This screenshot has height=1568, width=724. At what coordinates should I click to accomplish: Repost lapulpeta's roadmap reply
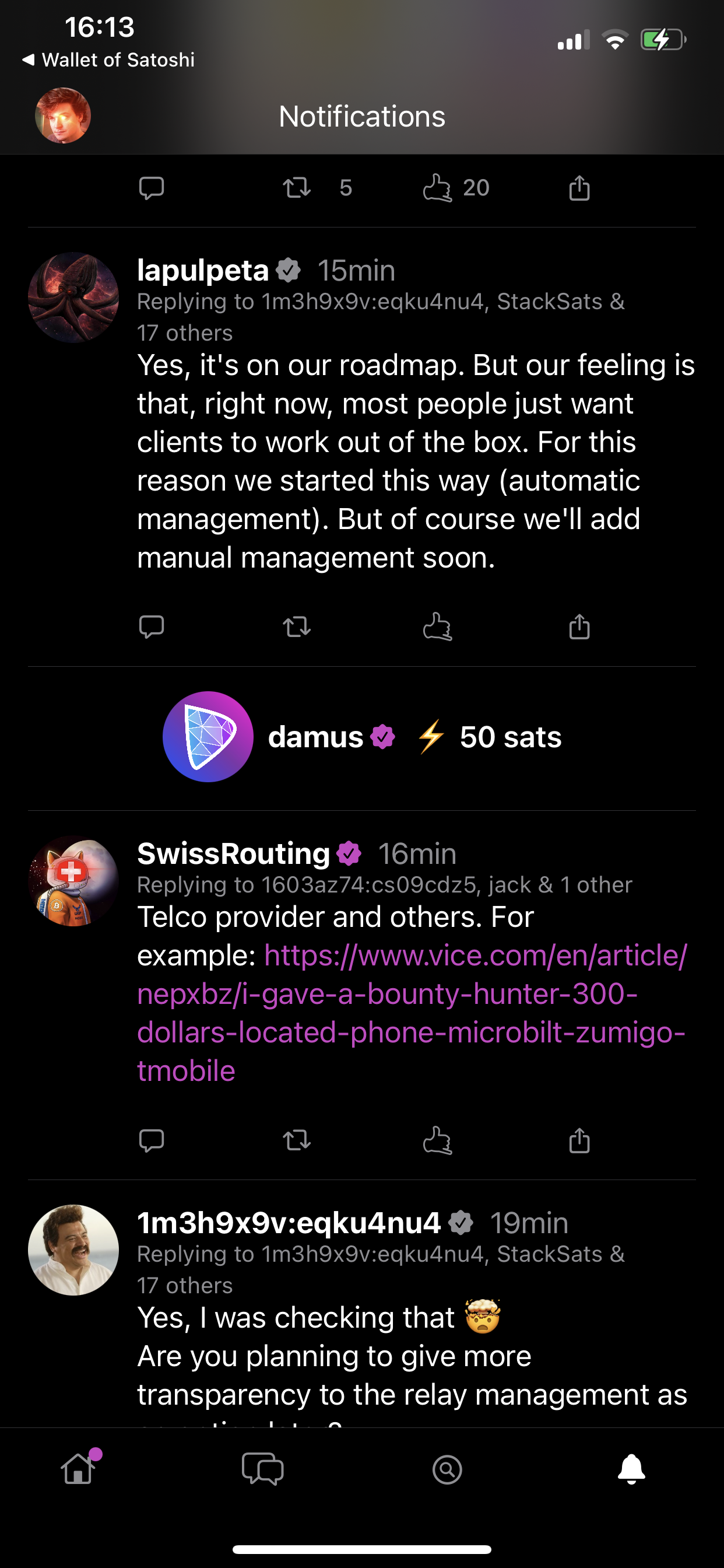tap(297, 626)
